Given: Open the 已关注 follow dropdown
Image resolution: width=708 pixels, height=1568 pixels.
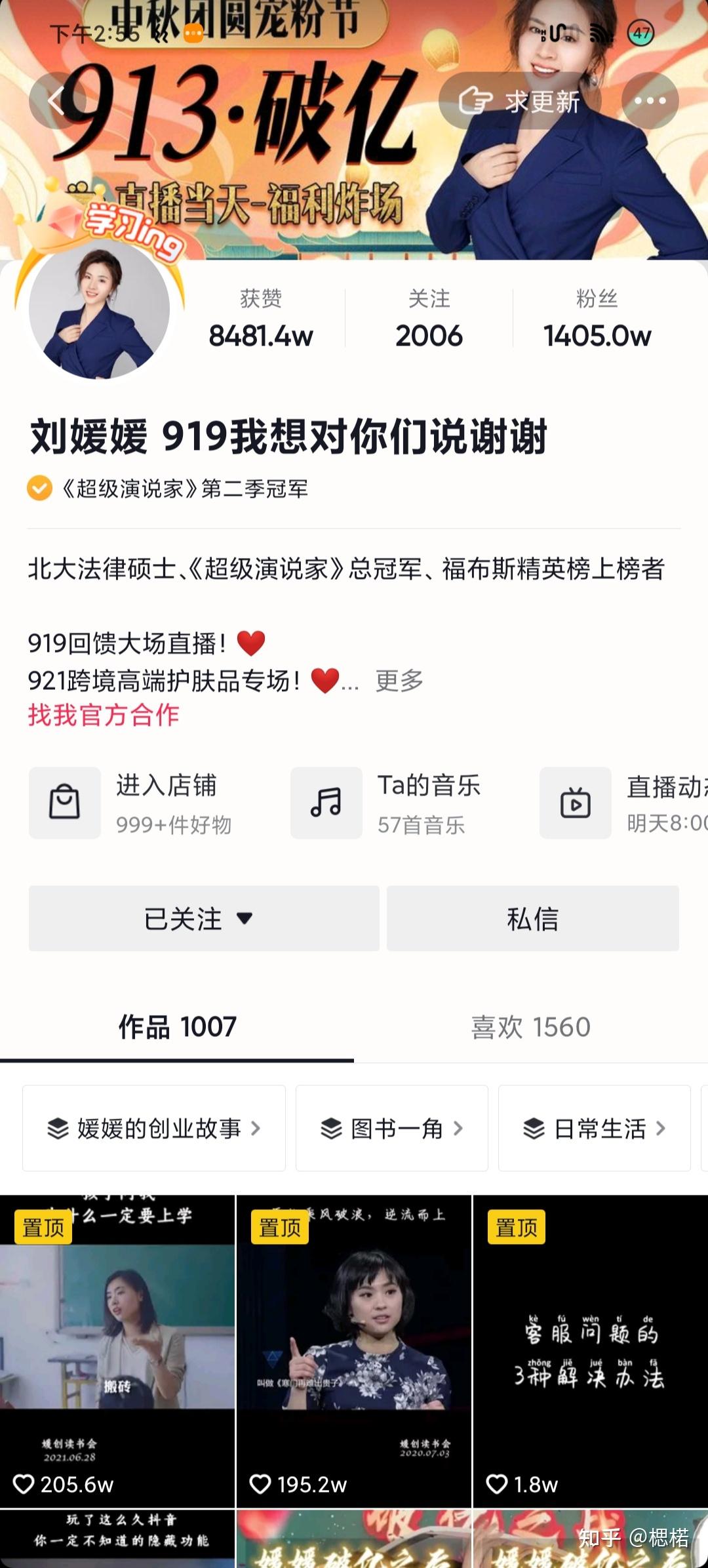Looking at the screenshot, I should pos(204,918).
